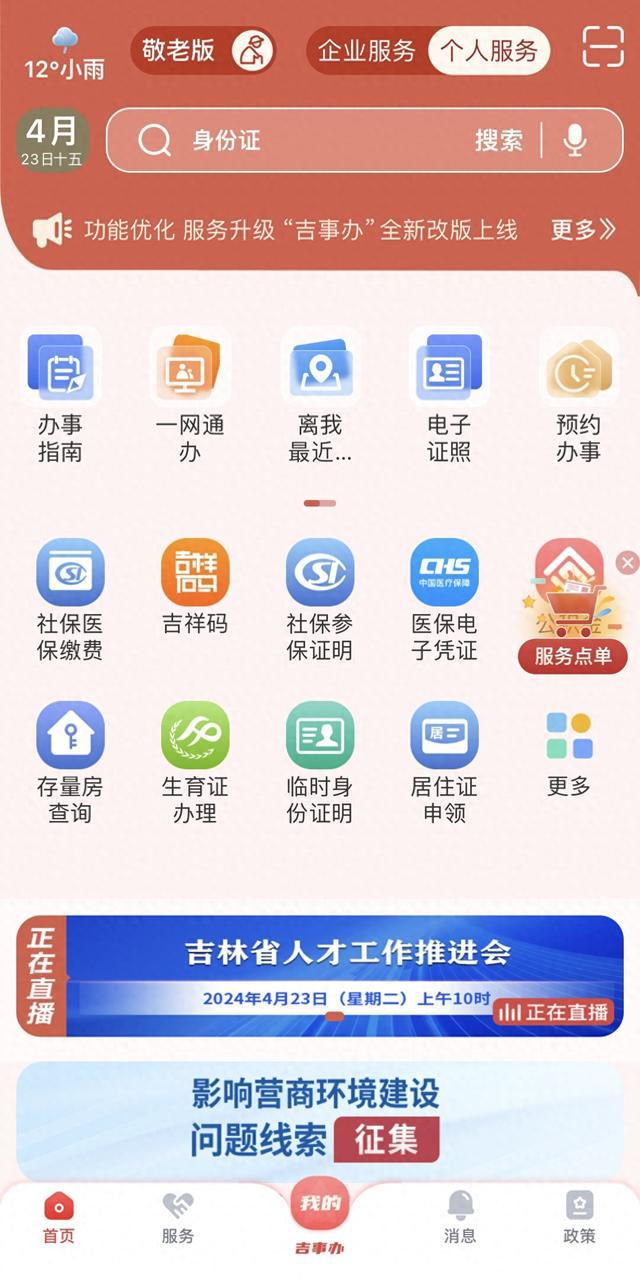Dismiss the floating 服务点单 widget
The width and height of the screenshot is (640, 1284).
tap(627, 563)
